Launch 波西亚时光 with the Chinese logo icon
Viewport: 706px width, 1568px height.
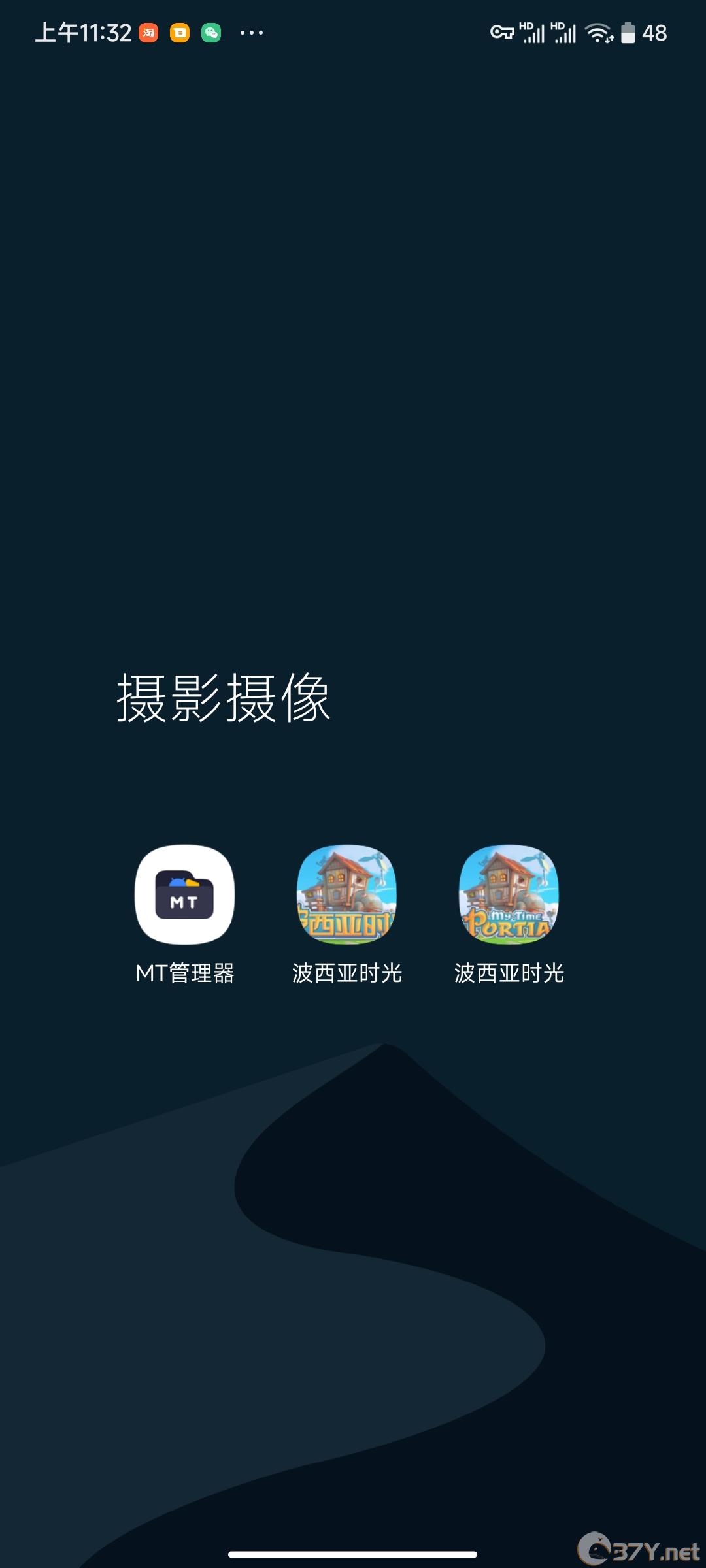tap(346, 895)
